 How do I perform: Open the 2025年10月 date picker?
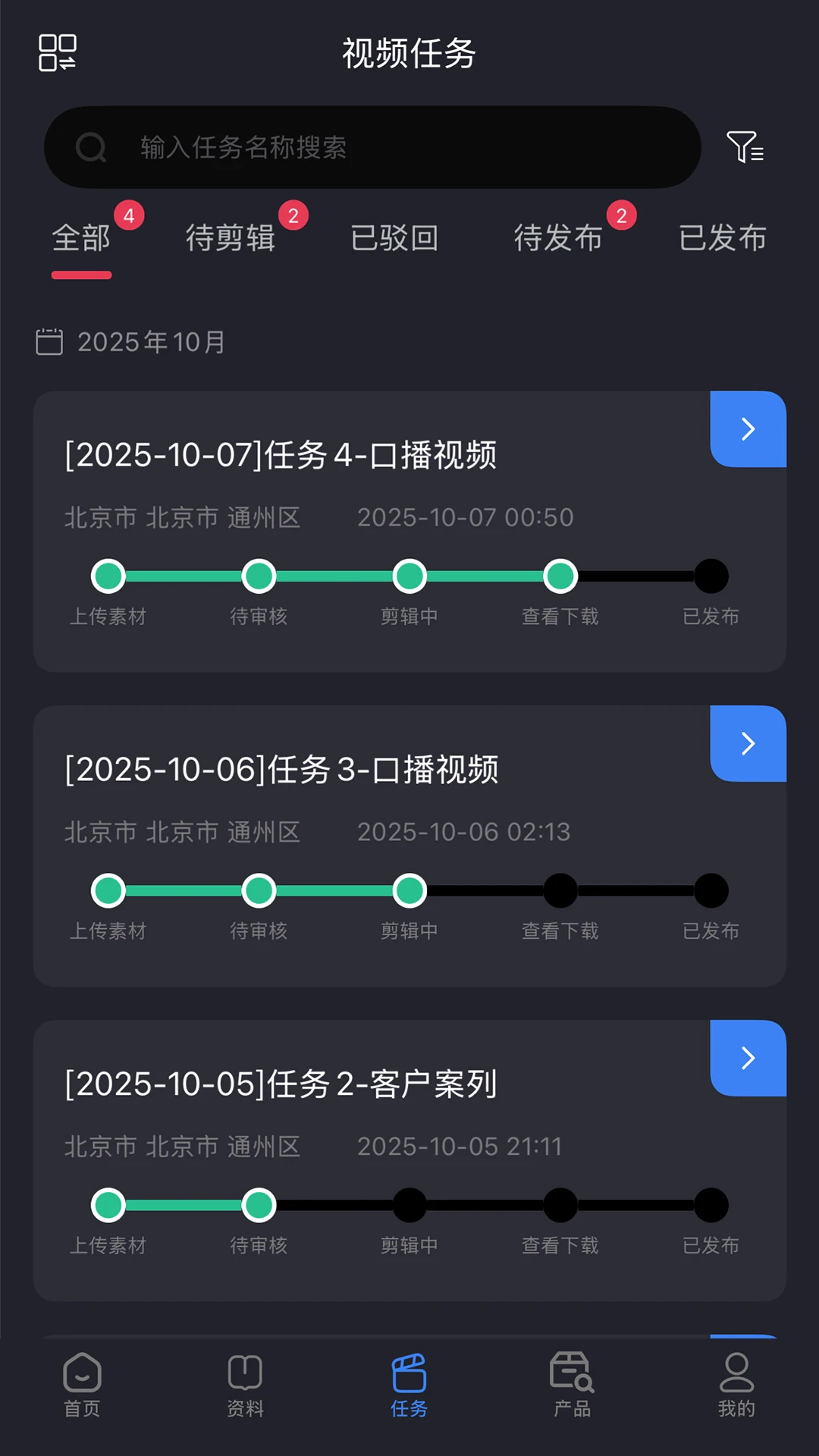[131, 342]
